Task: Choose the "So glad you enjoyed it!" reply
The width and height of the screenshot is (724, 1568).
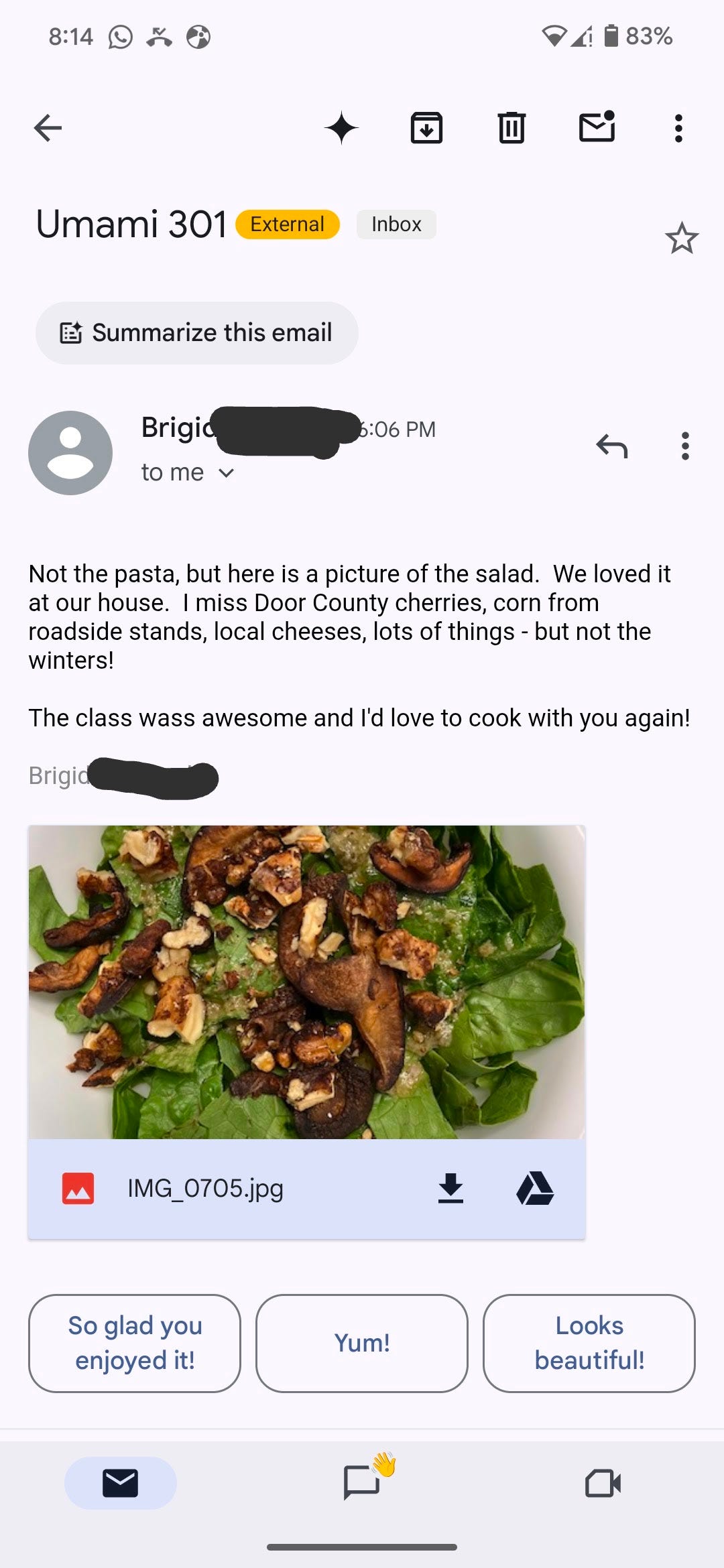Action: coord(135,1343)
